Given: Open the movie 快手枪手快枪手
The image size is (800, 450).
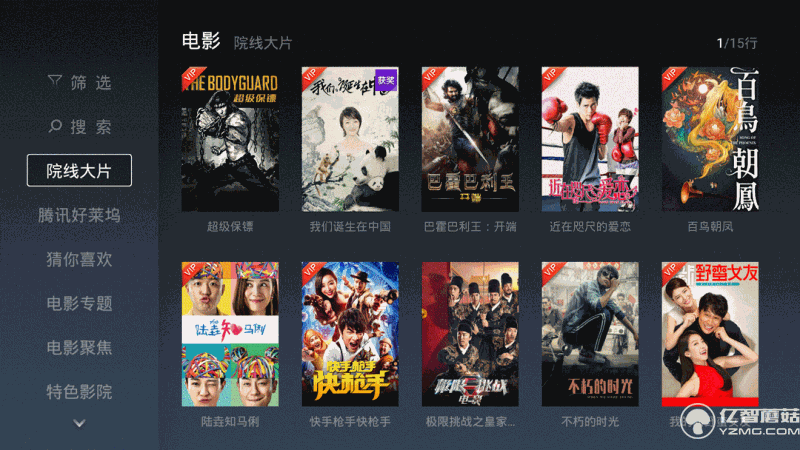Looking at the screenshot, I should pyautogui.click(x=350, y=334).
